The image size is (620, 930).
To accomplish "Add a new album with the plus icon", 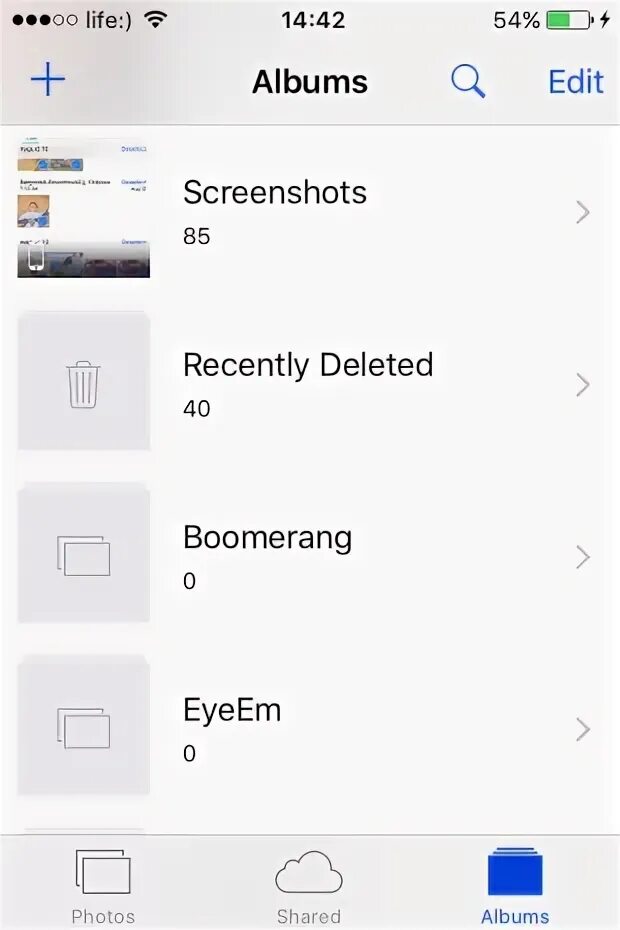I will coord(47,80).
